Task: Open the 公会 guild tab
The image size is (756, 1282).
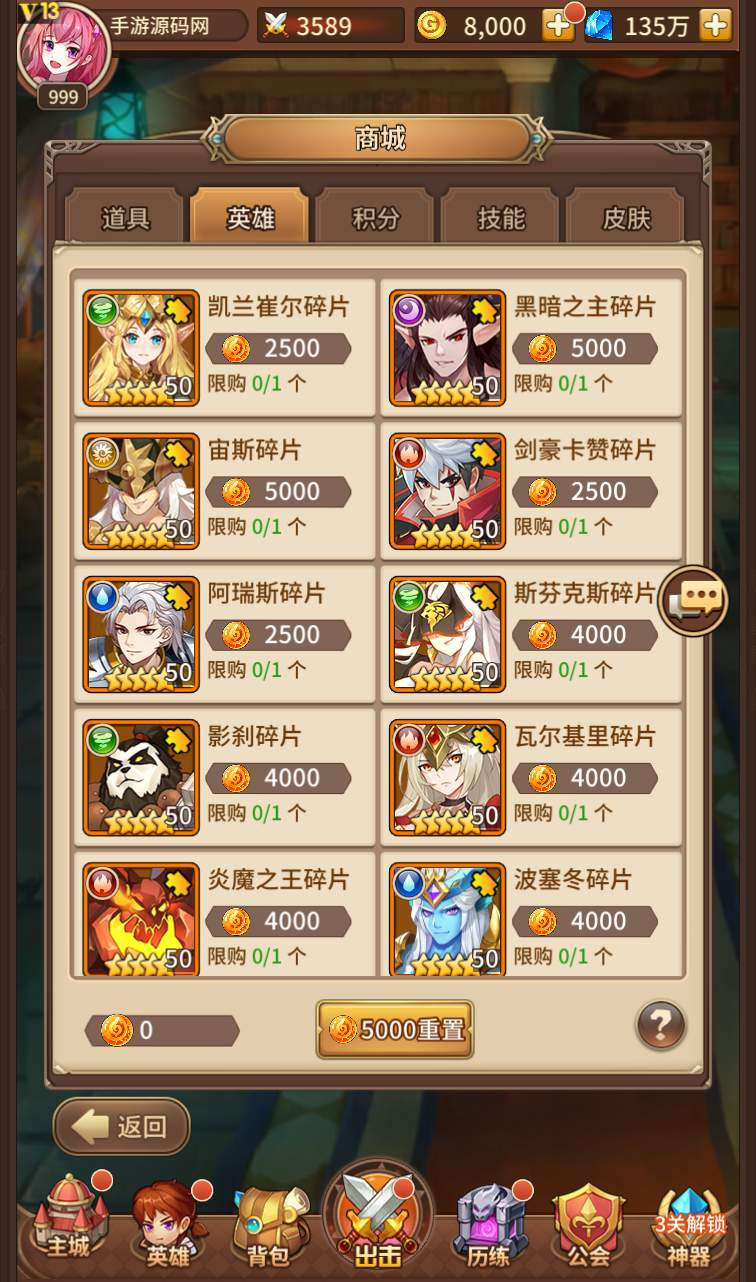Action: click(588, 1222)
